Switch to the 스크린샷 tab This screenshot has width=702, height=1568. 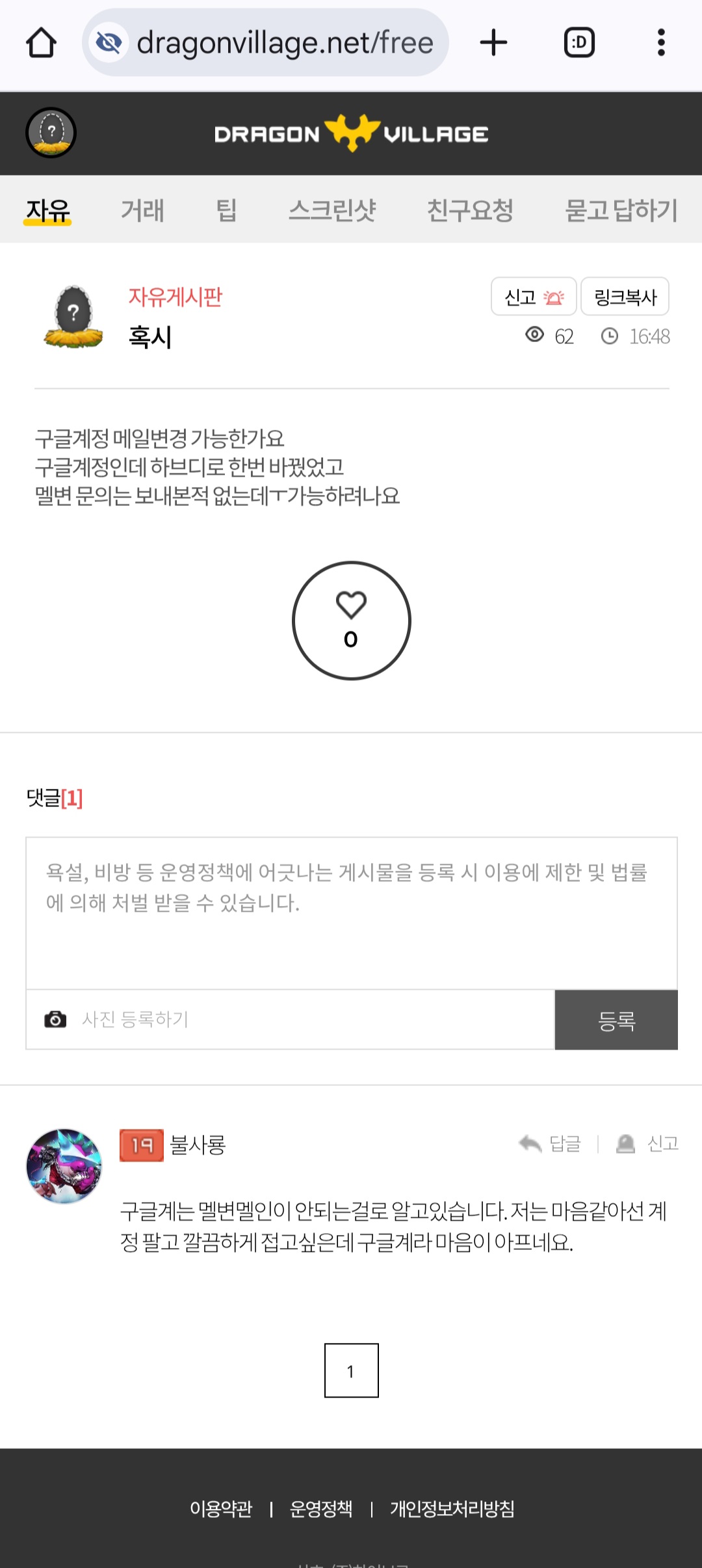coord(332,210)
